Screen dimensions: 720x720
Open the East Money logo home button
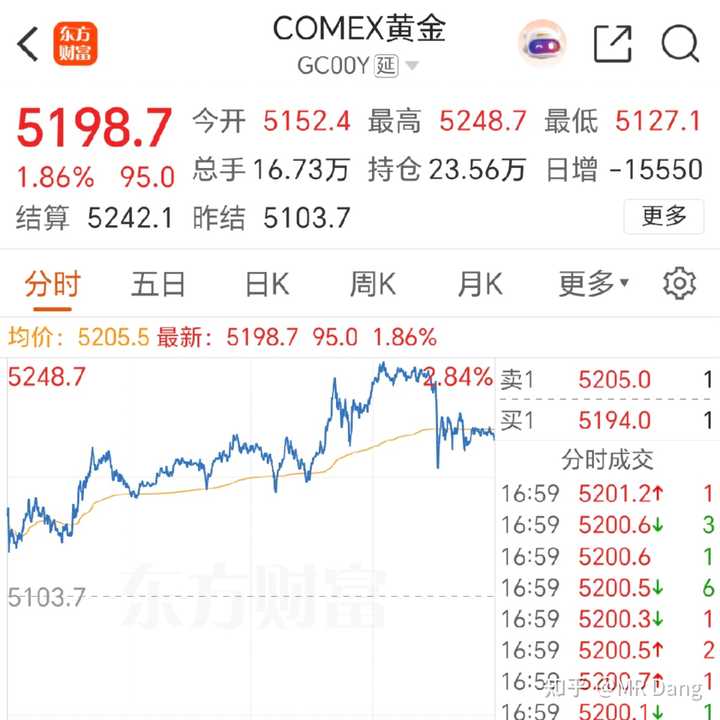pyautogui.click(x=74, y=44)
